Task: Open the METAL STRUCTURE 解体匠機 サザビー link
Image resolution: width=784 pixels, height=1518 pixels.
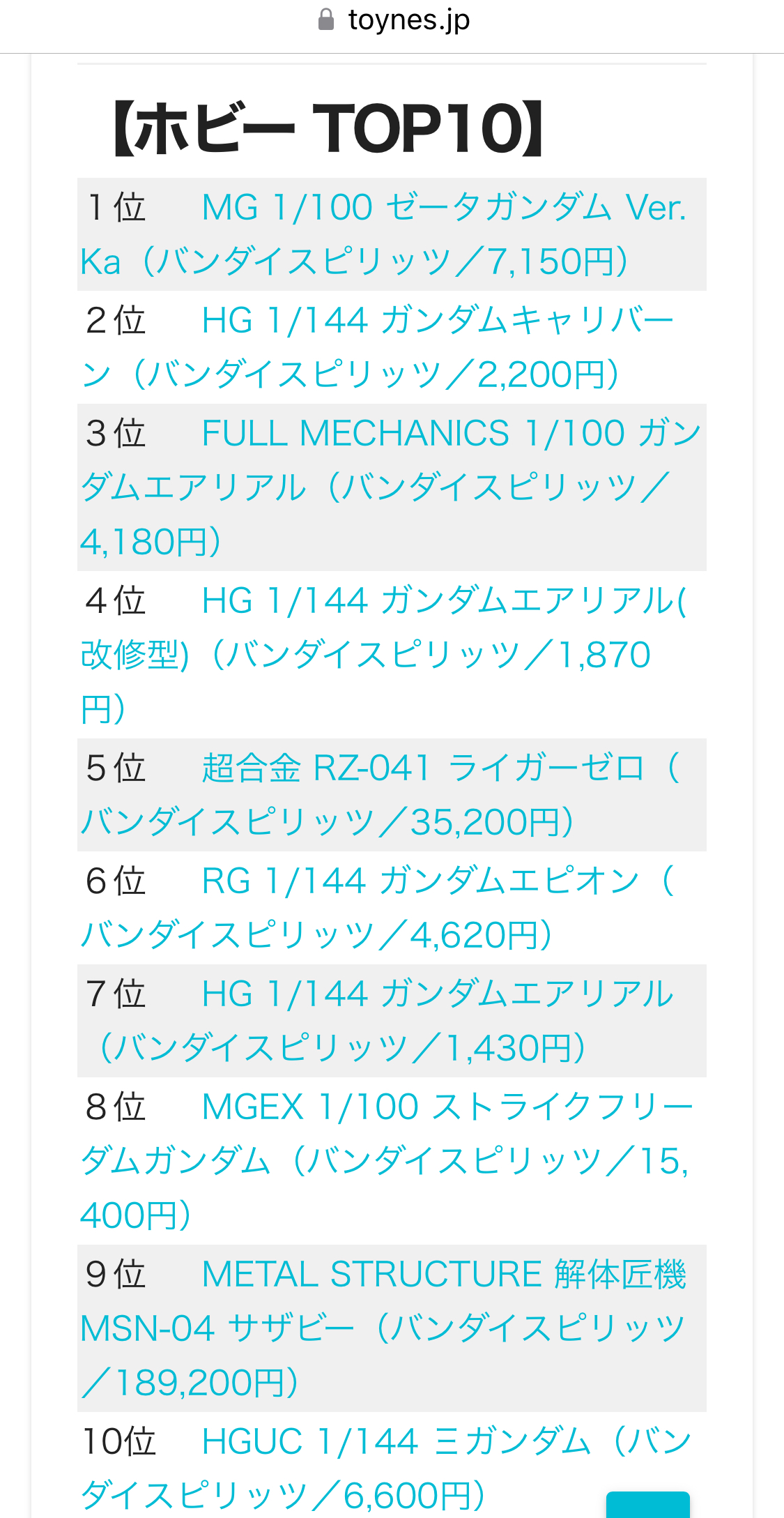Action: (443, 1275)
